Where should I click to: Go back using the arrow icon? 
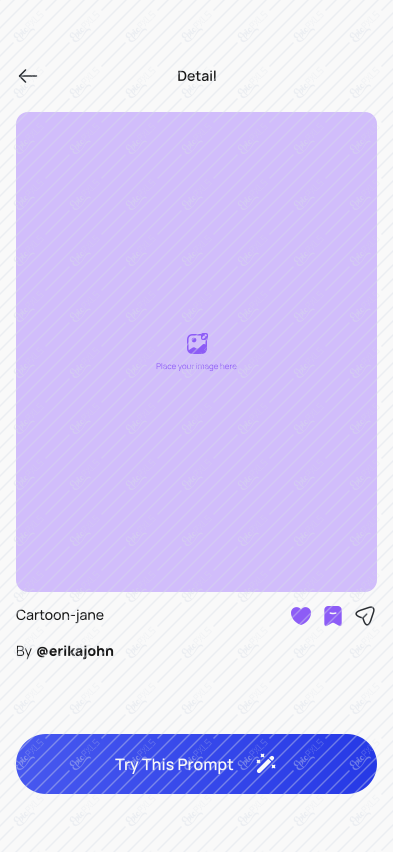pyautogui.click(x=27, y=76)
